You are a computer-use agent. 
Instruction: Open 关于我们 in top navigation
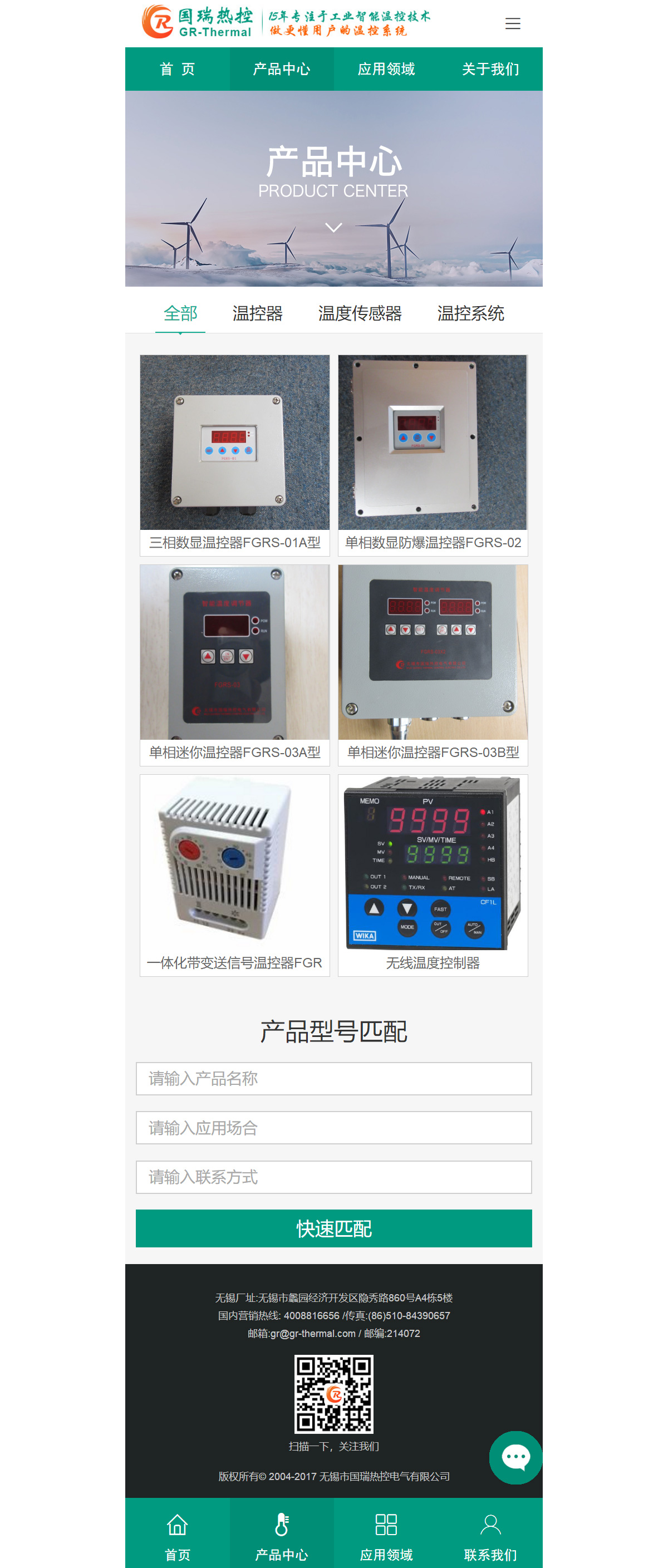click(x=490, y=70)
